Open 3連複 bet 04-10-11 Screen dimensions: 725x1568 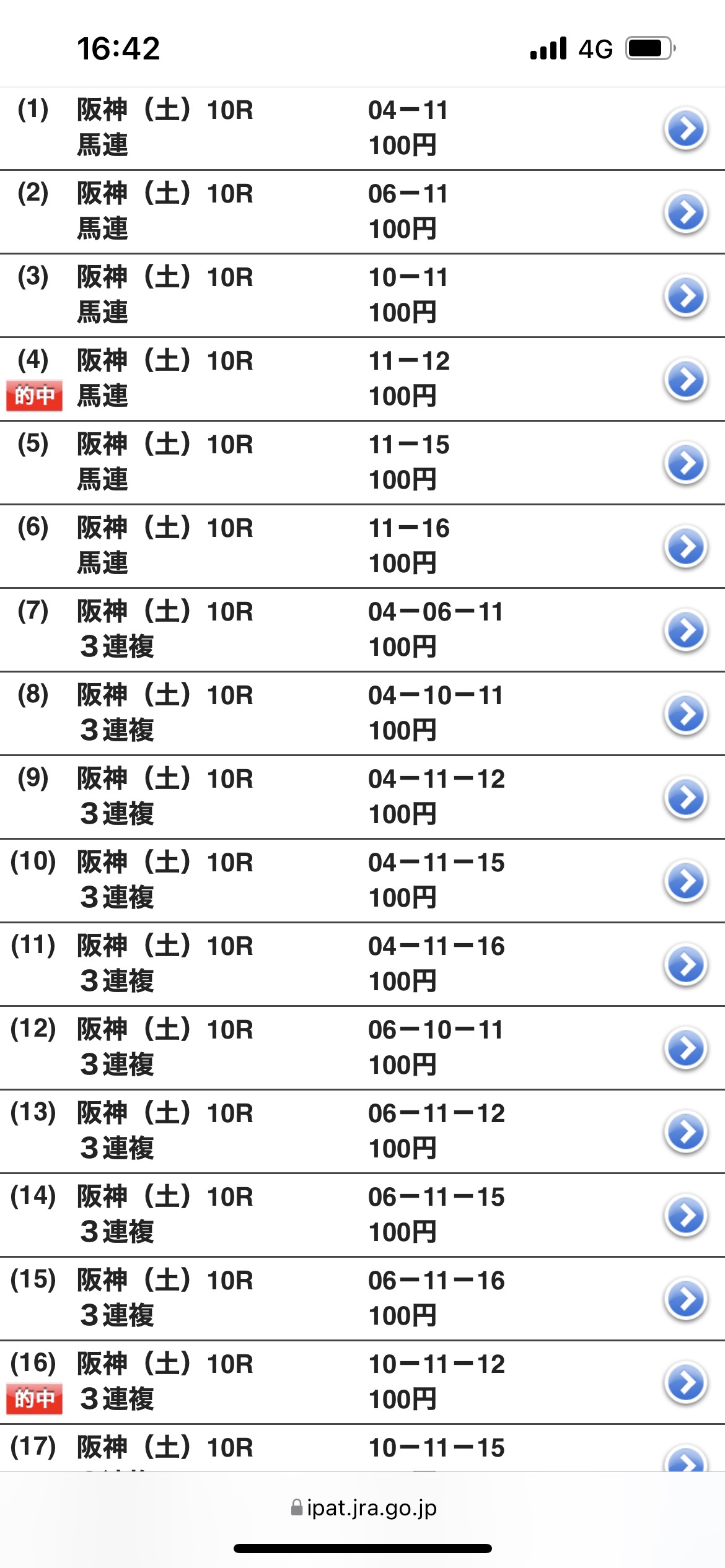coord(685,714)
